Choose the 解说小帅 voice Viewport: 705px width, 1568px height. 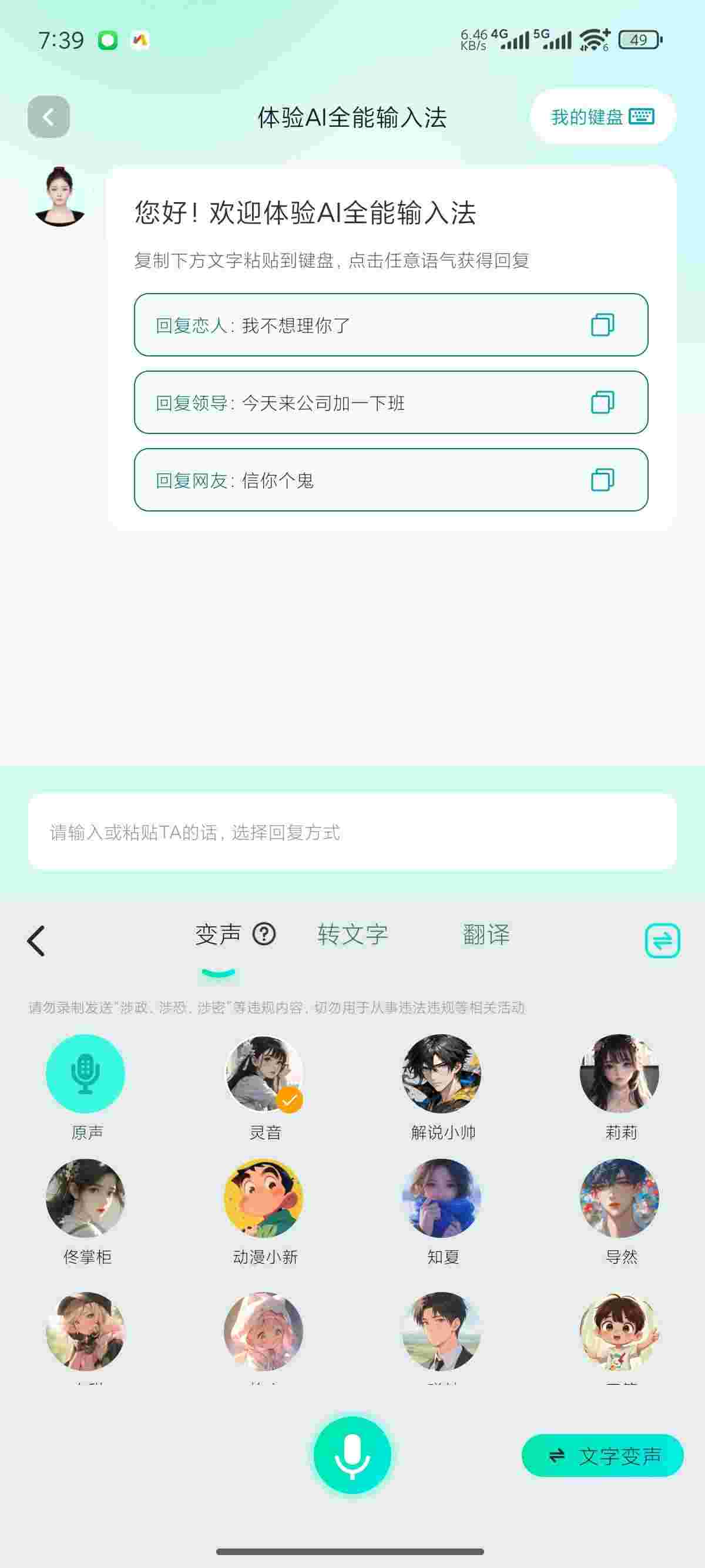[x=441, y=1074]
